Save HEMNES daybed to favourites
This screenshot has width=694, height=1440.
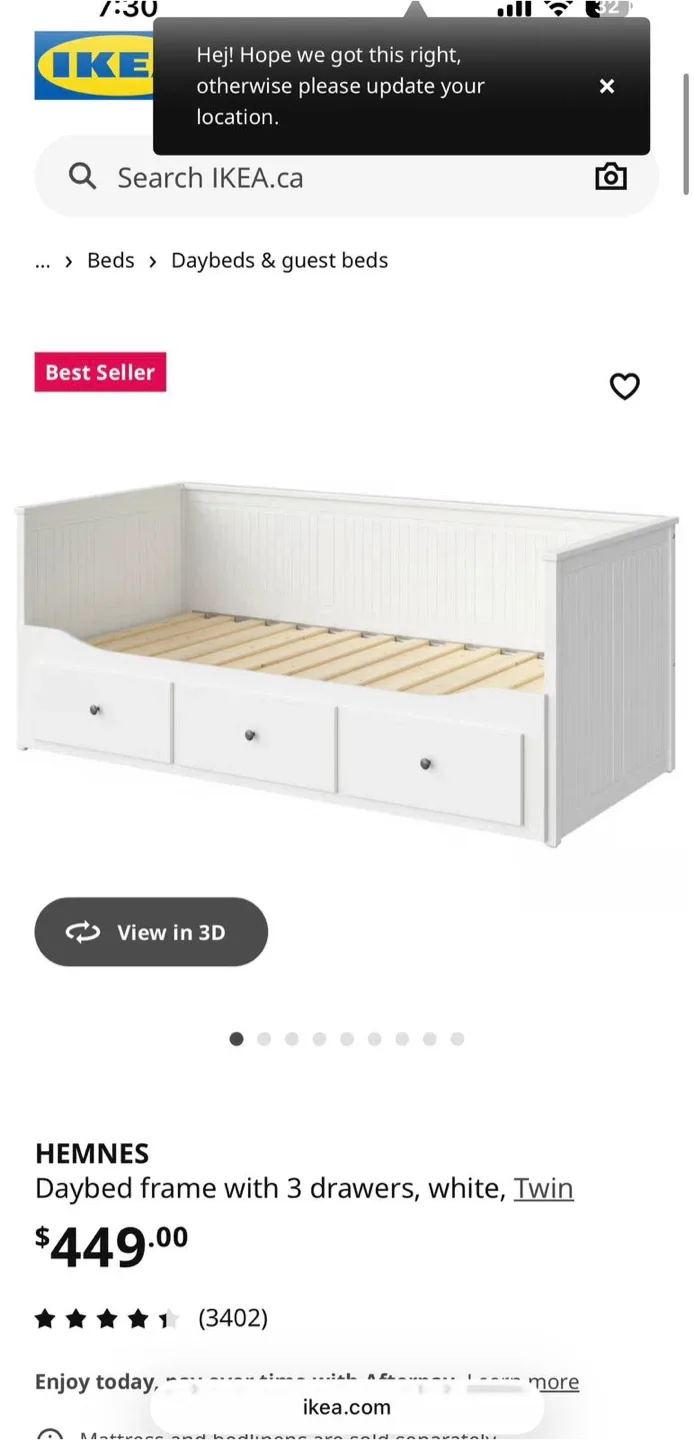624,386
